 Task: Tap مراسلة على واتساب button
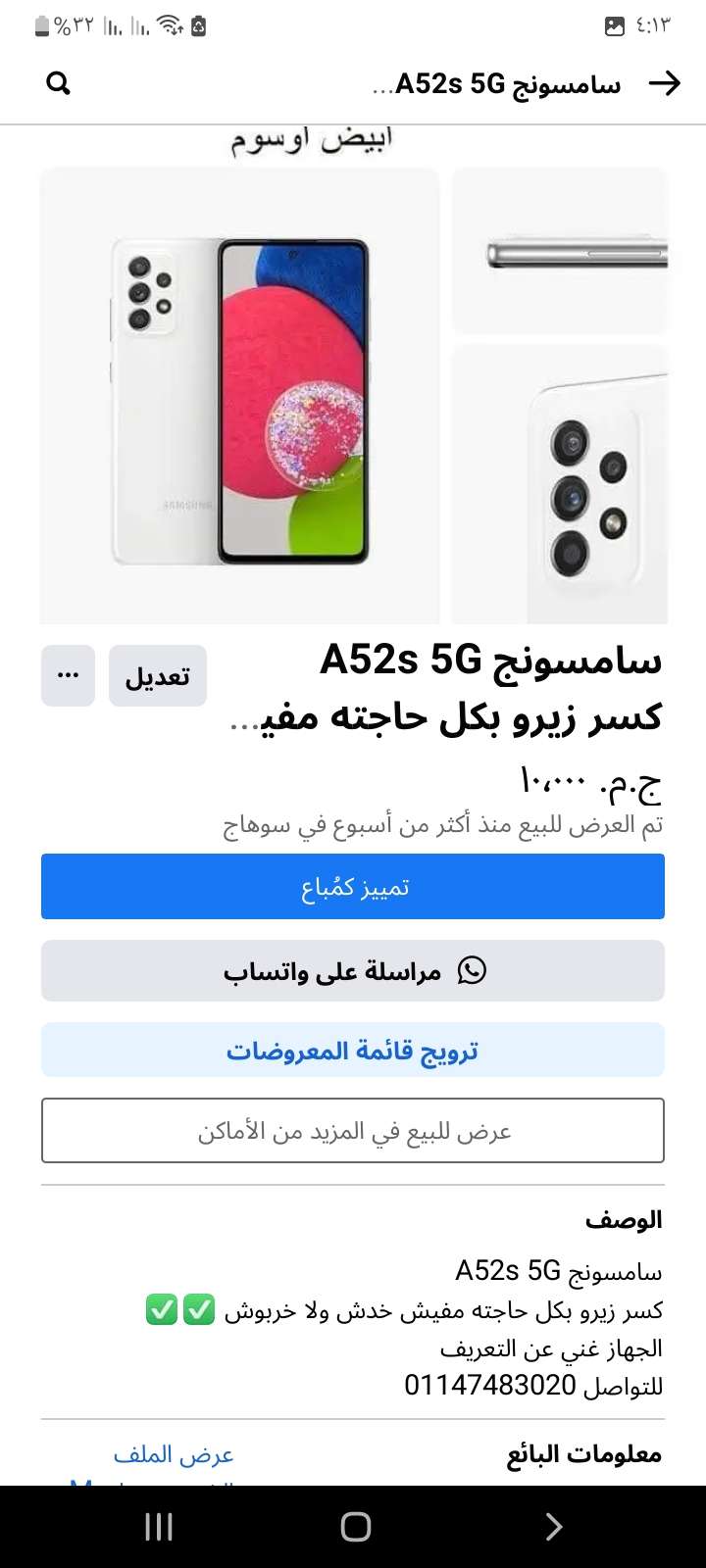click(353, 971)
